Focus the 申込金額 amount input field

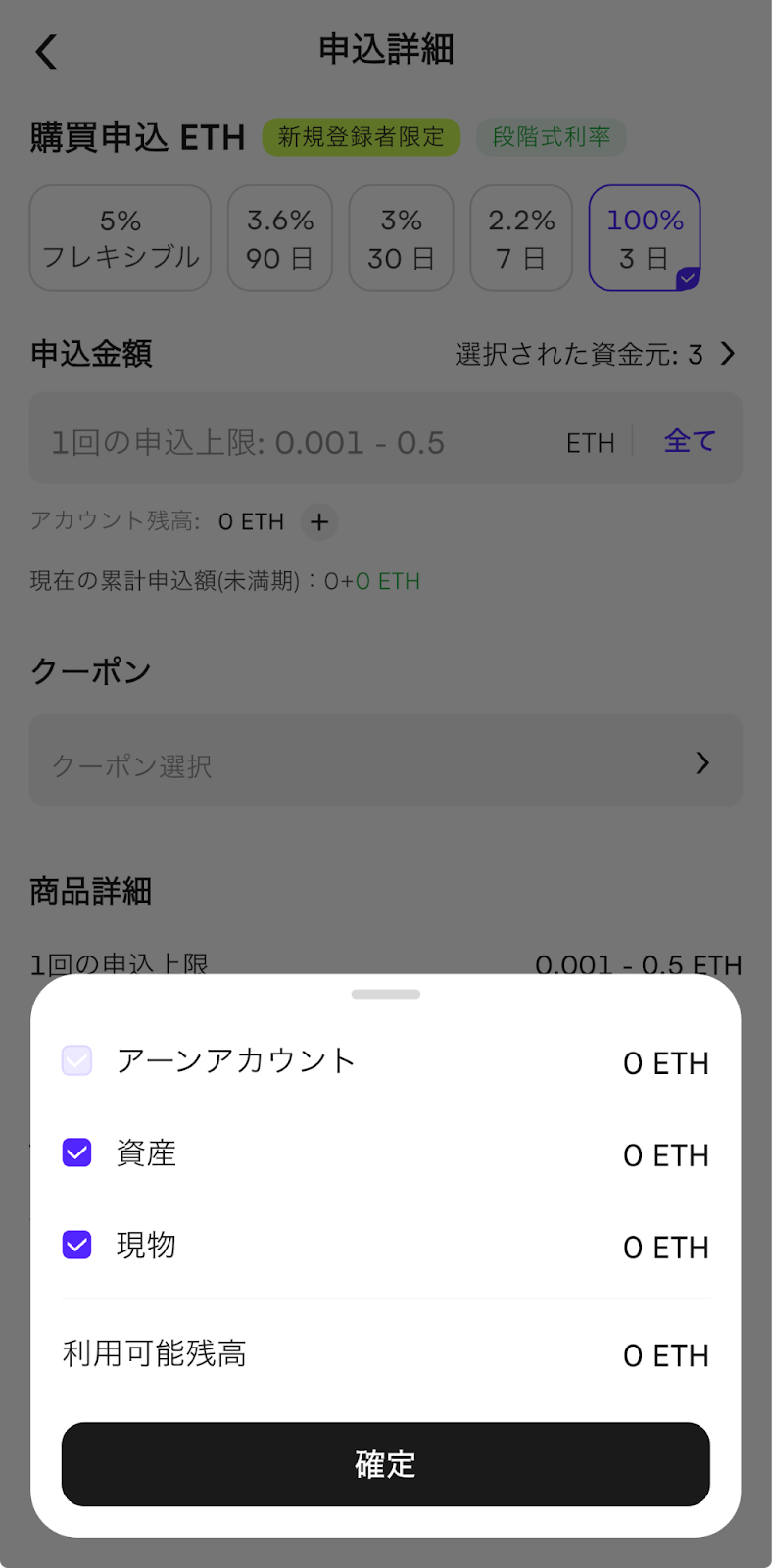[x=294, y=442]
